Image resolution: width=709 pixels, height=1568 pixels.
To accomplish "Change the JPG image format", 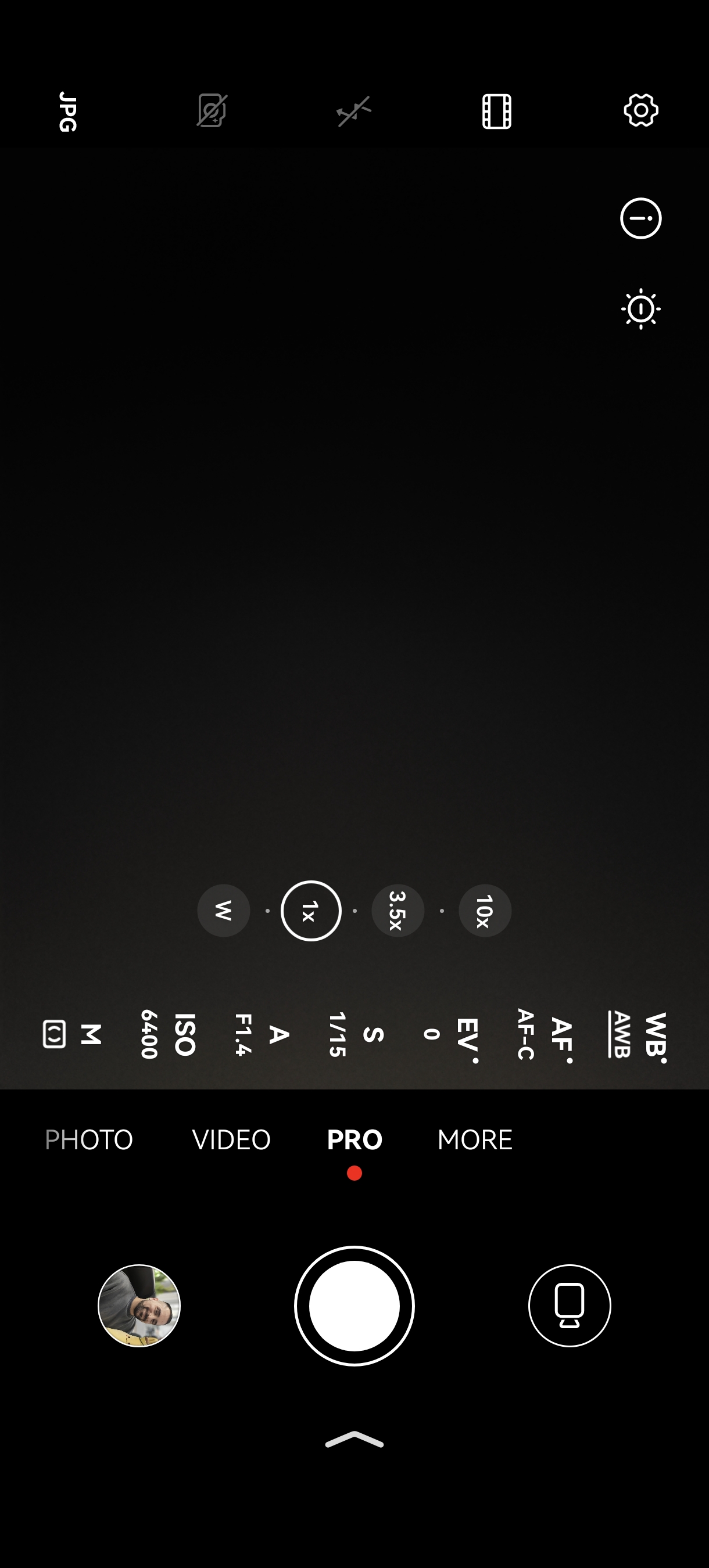I will pos(67,112).
